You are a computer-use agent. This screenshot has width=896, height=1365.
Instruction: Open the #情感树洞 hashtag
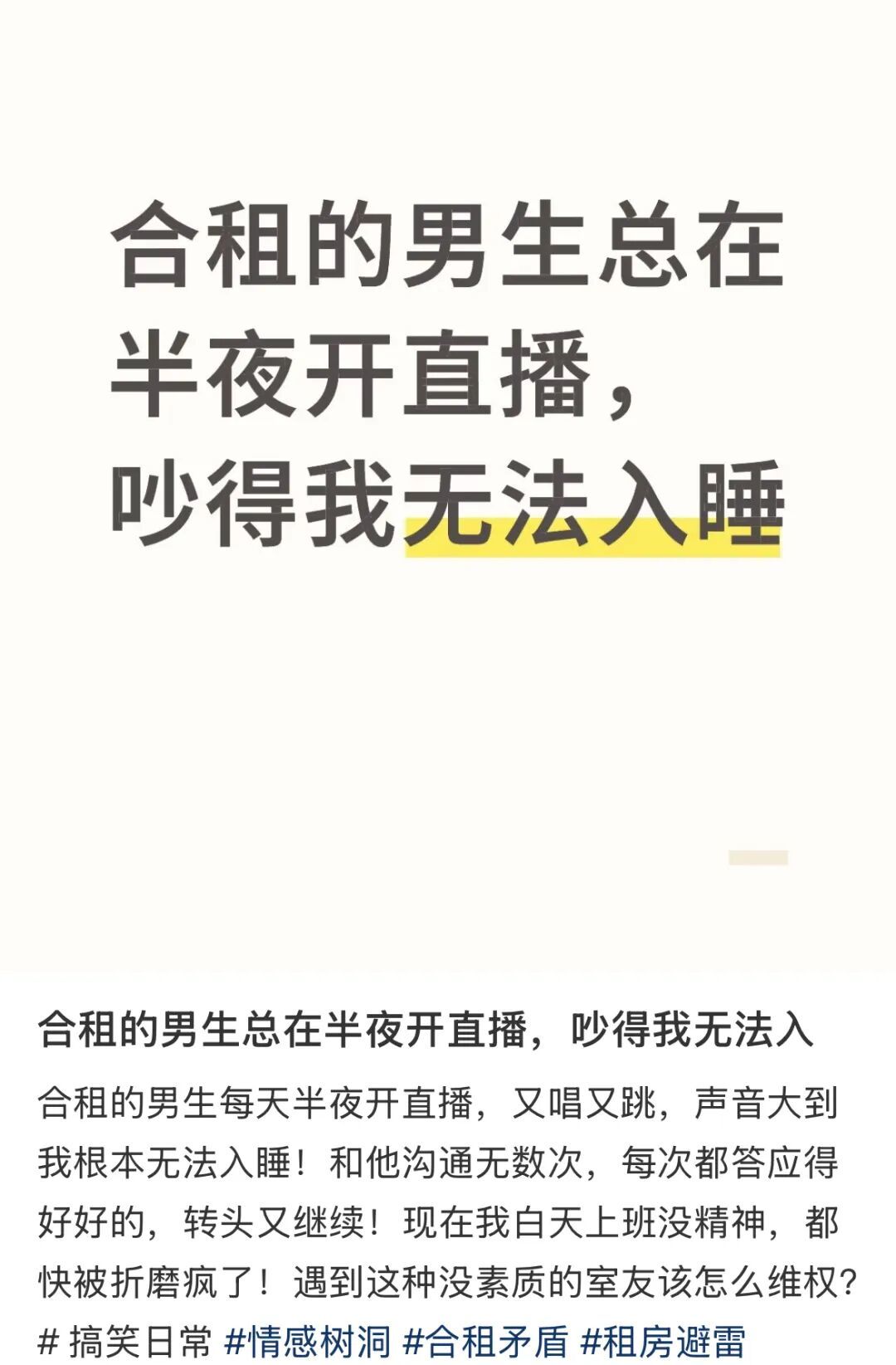click(x=308, y=1342)
